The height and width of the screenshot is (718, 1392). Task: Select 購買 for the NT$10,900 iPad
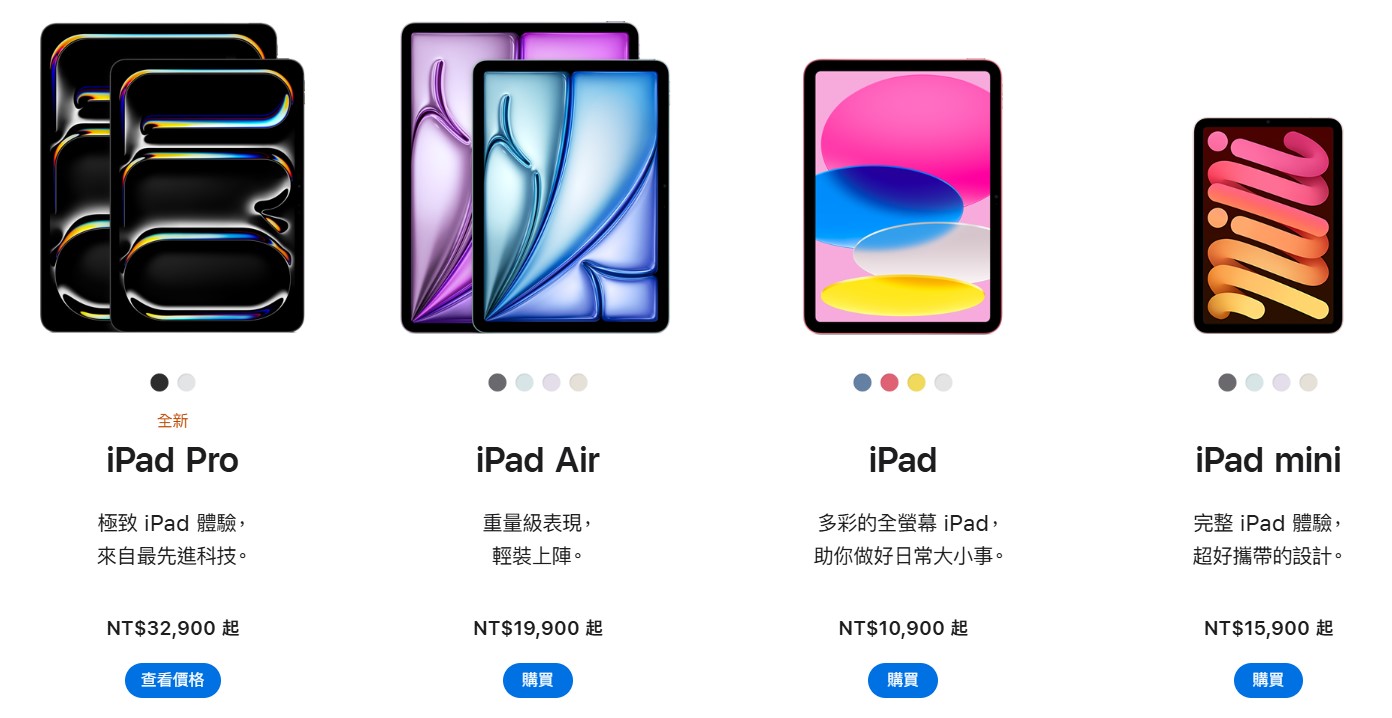coord(902,680)
